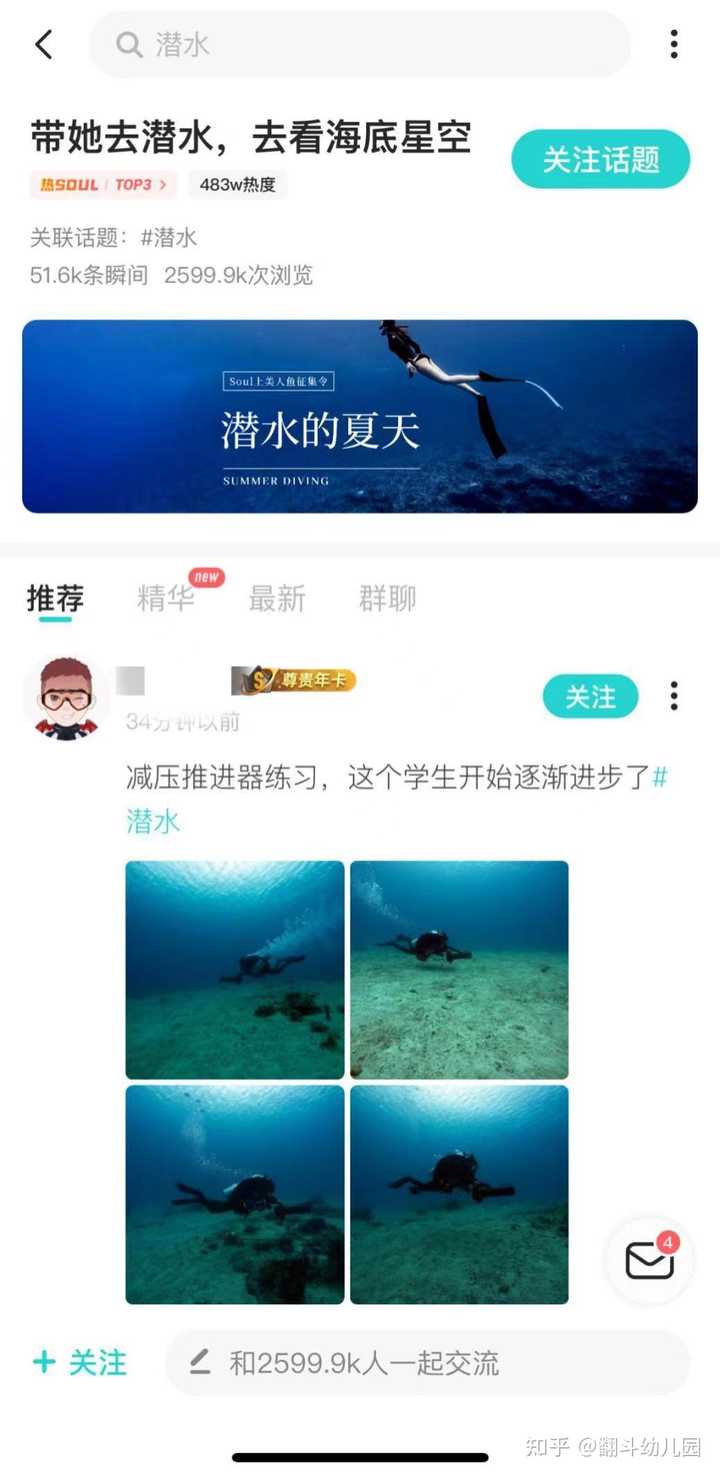720x1477 pixels.
Task: Switch to the 推荐 tab
Action: click(55, 599)
